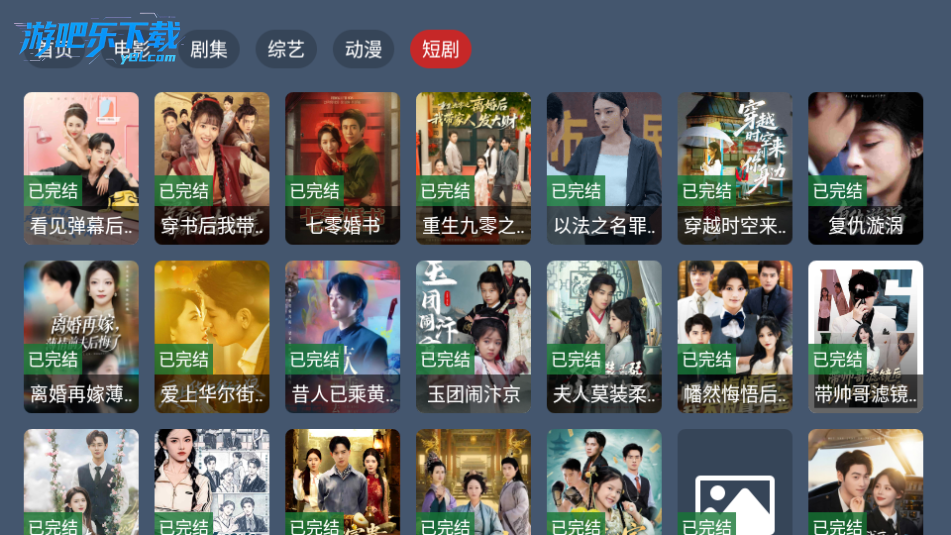Open the drama 玉团闹汴京
The width and height of the screenshot is (951, 535).
[x=473, y=337]
